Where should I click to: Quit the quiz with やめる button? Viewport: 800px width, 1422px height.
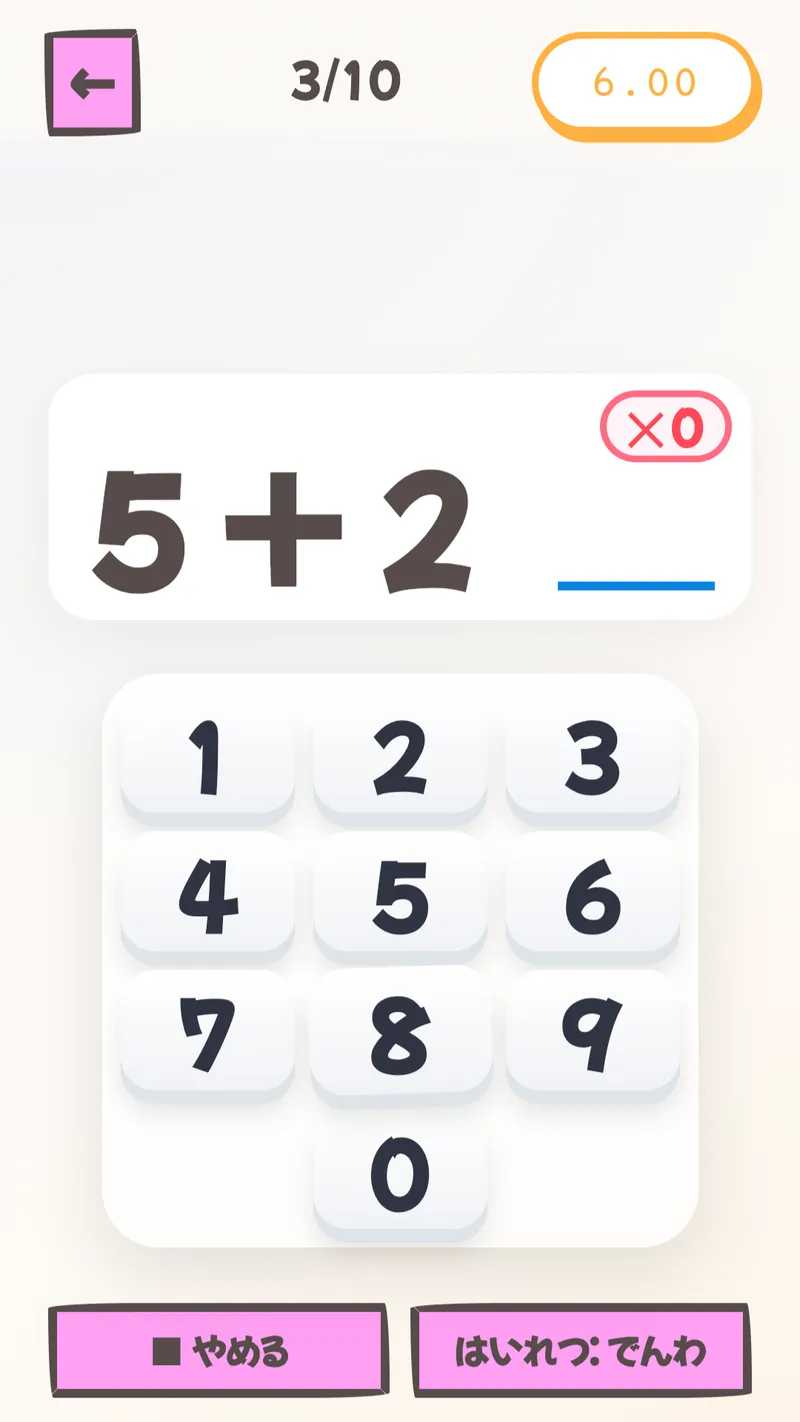tap(218, 1351)
